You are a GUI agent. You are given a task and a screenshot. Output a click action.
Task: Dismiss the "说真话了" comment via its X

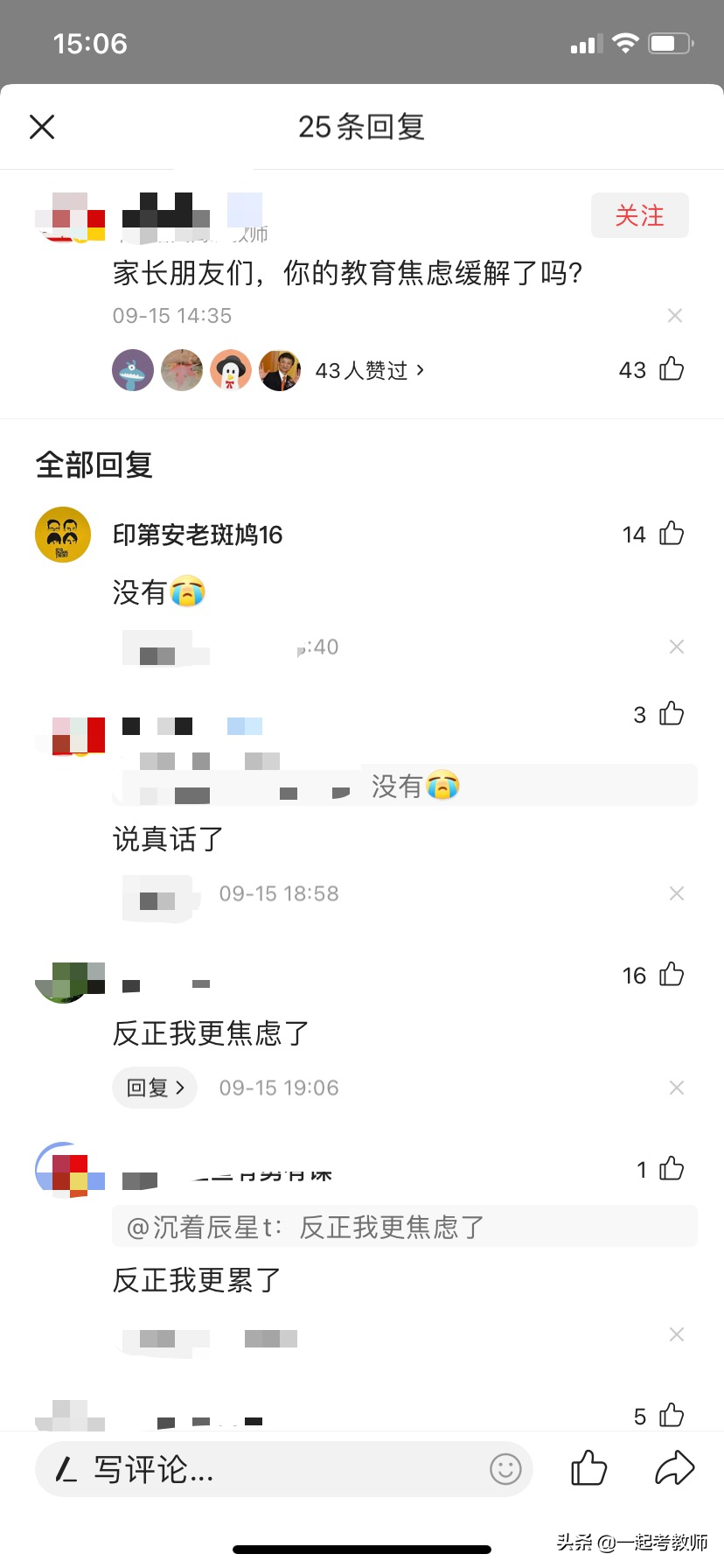pyautogui.click(x=676, y=892)
